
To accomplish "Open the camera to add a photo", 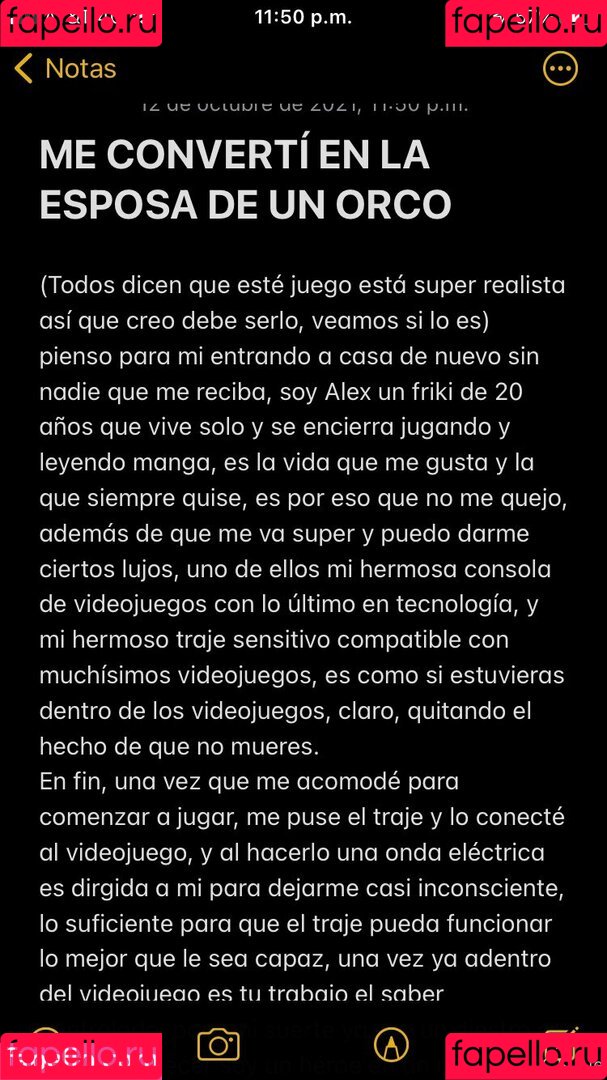I will tap(218, 1045).
